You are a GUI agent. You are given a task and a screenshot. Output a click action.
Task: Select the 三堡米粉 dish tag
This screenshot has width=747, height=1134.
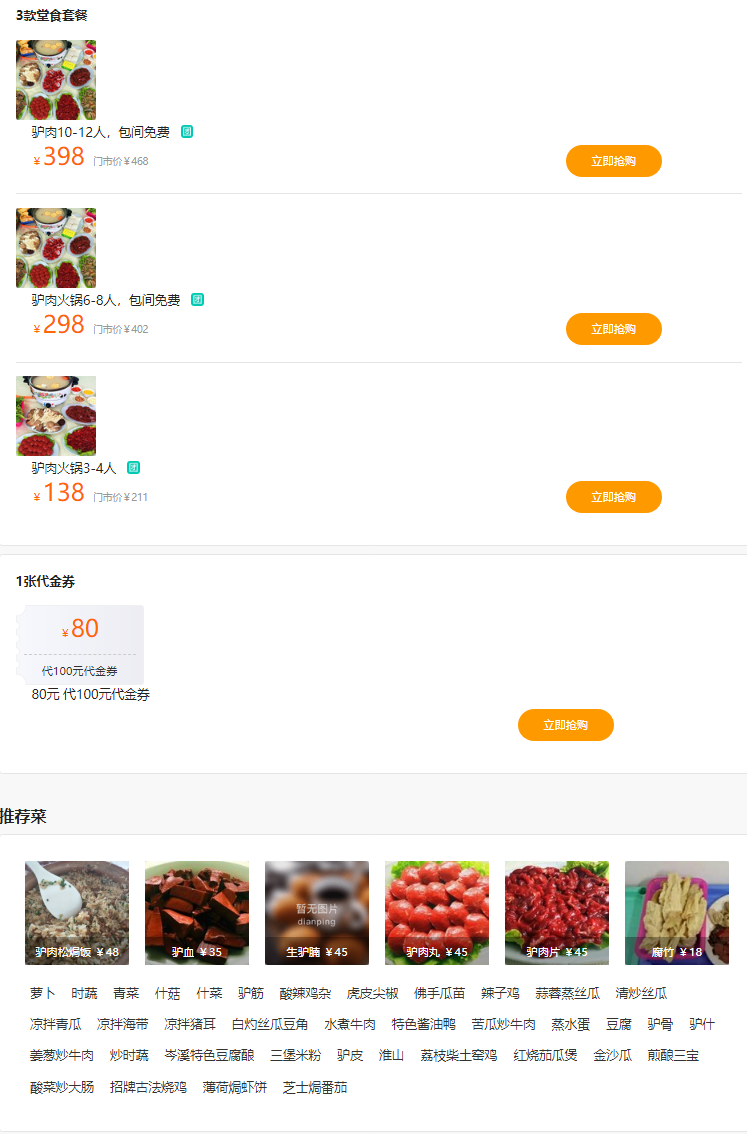(x=295, y=1056)
